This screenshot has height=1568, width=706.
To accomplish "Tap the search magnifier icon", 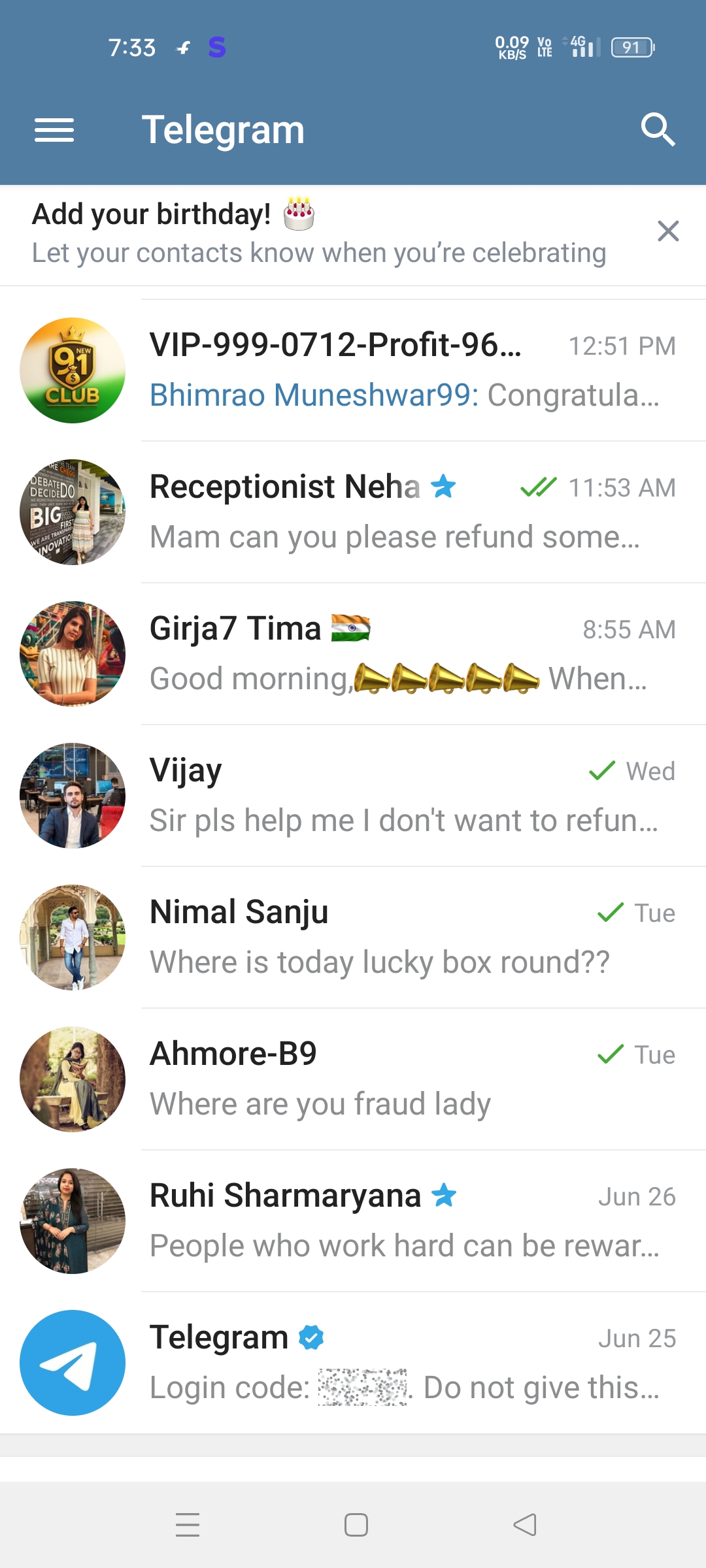I will point(657,129).
